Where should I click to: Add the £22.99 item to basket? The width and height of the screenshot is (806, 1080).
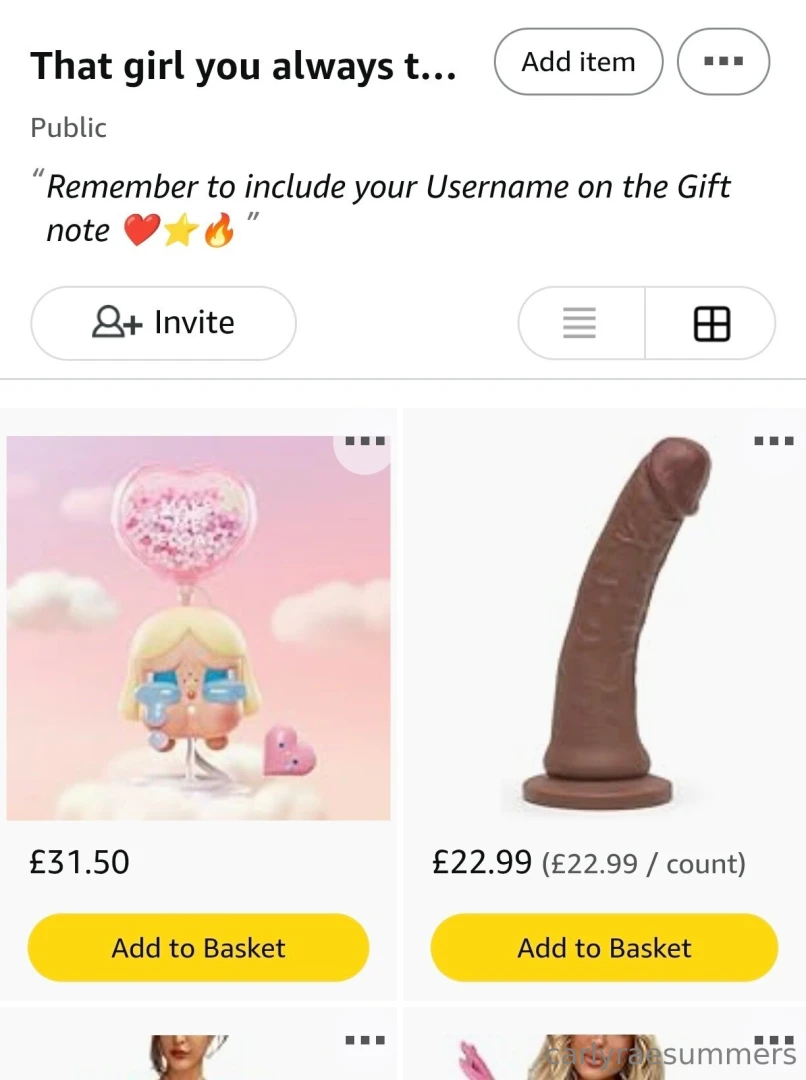[x=604, y=947]
